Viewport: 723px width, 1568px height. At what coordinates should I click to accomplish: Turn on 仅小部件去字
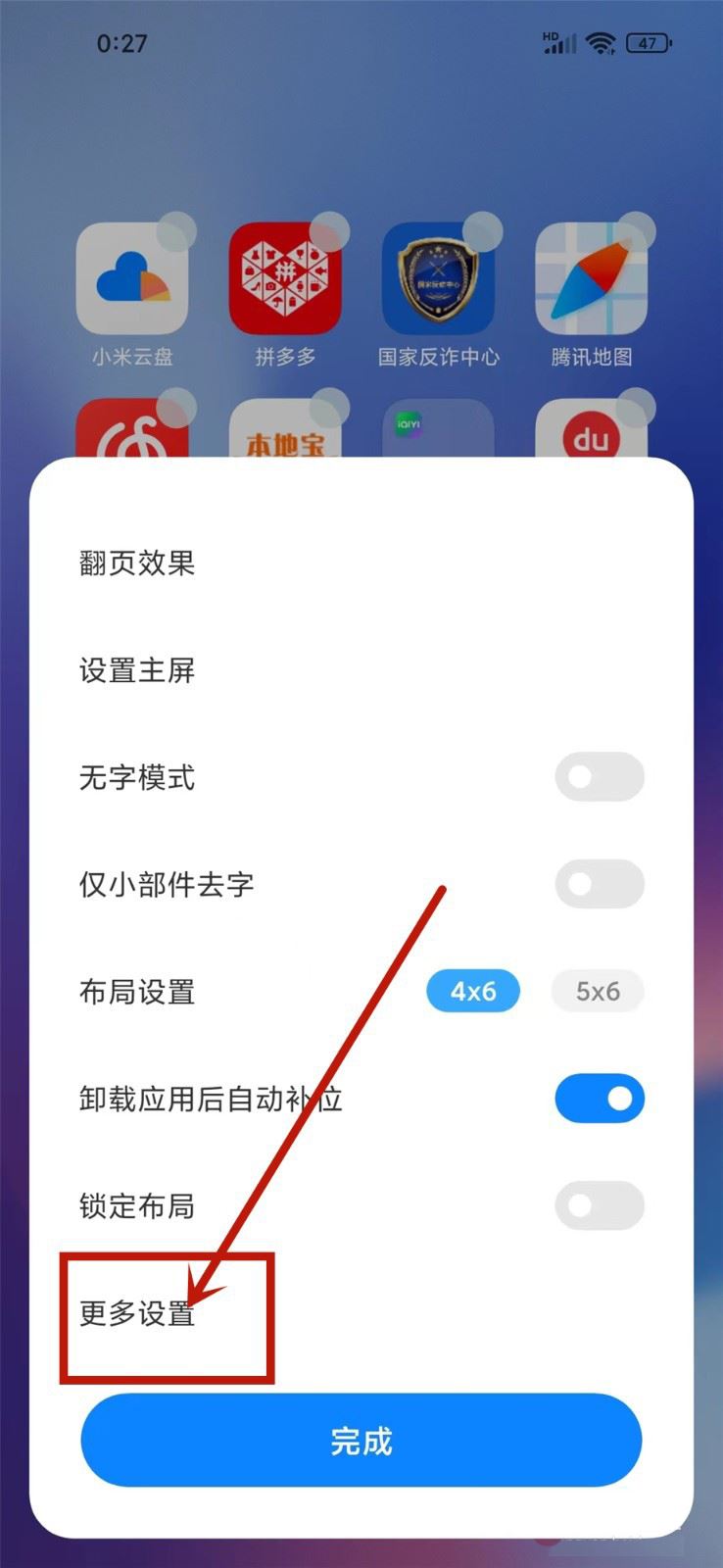(600, 884)
